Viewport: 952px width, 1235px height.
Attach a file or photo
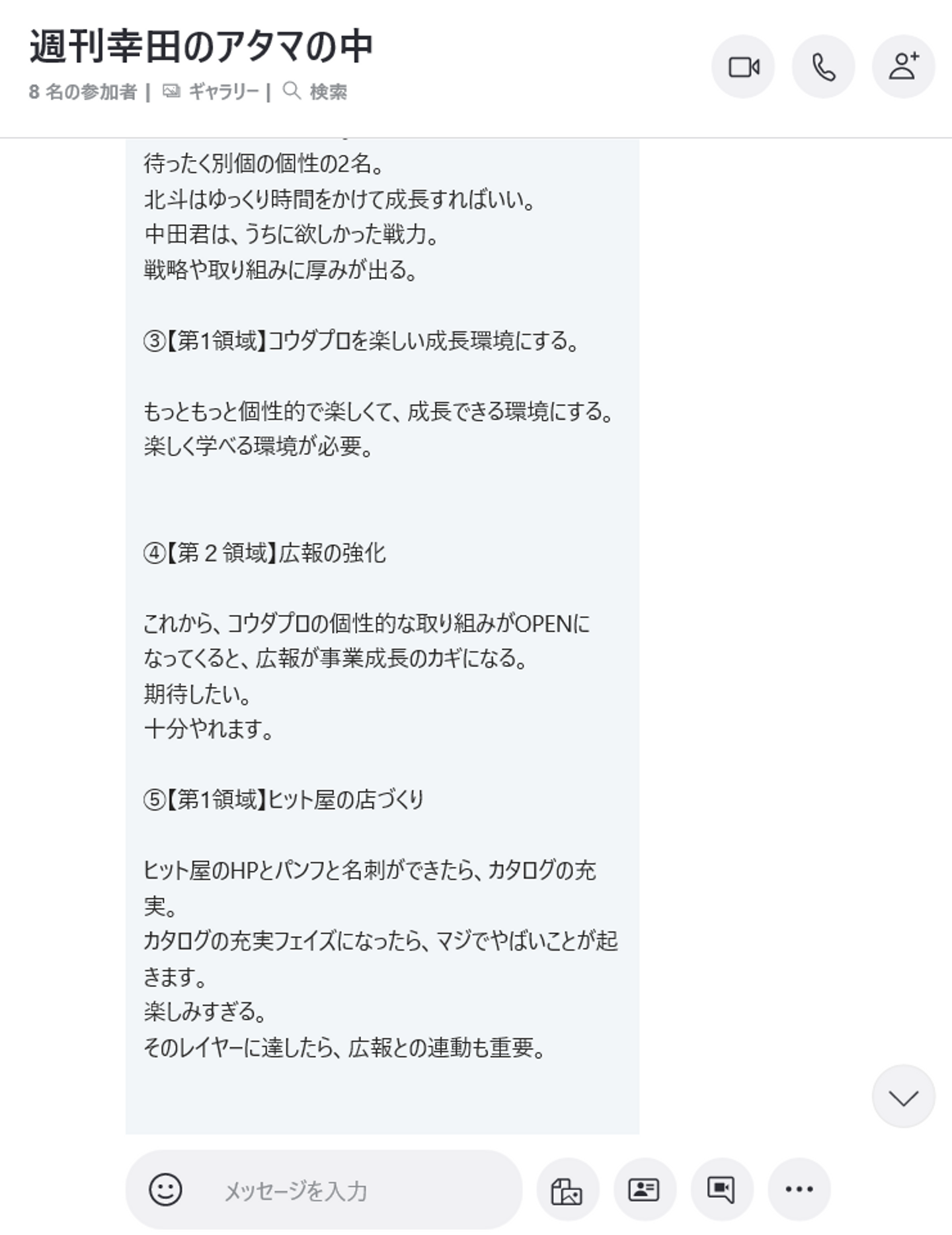click(x=567, y=1189)
